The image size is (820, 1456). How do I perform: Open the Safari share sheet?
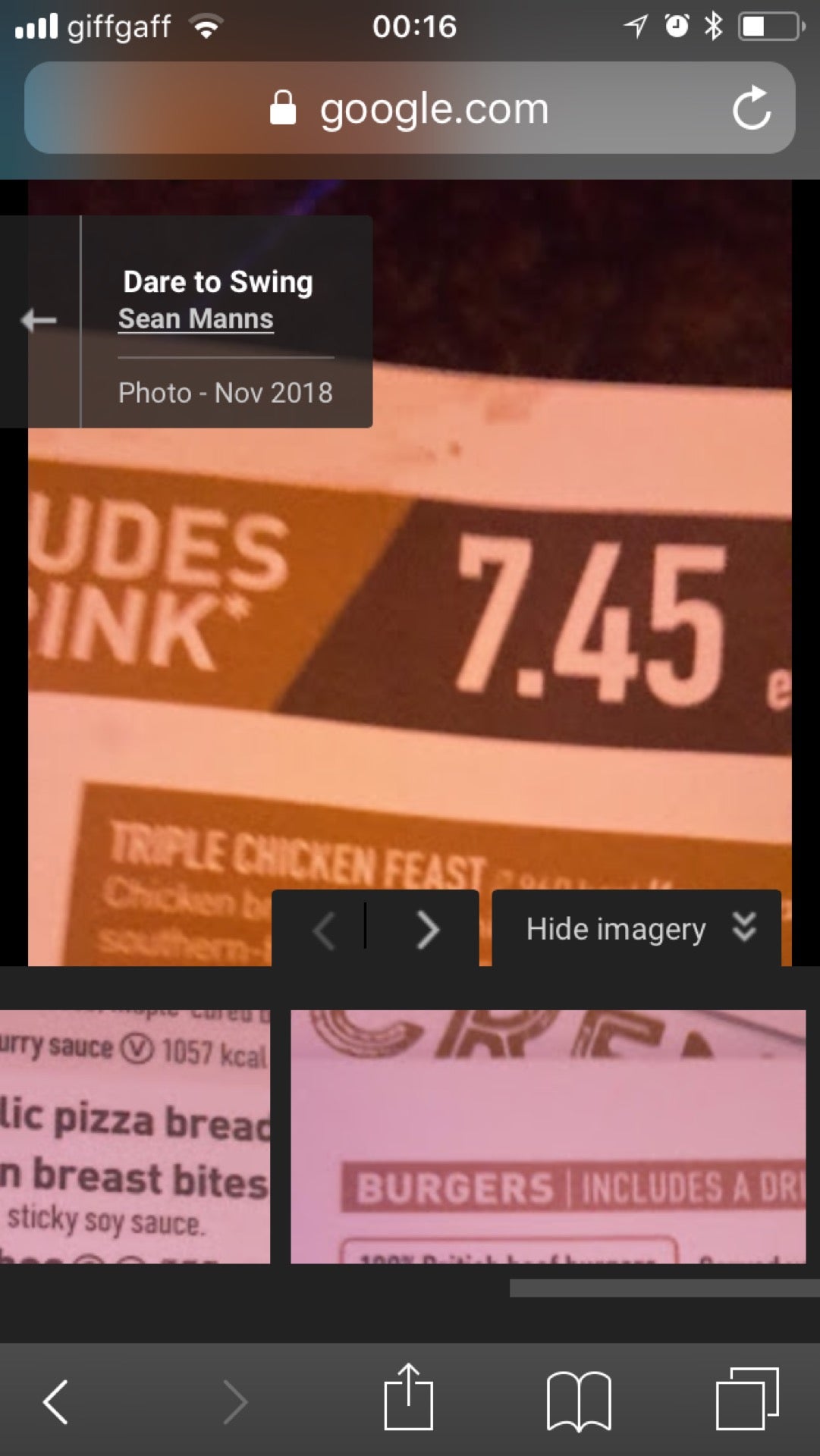click(408, 1398)
